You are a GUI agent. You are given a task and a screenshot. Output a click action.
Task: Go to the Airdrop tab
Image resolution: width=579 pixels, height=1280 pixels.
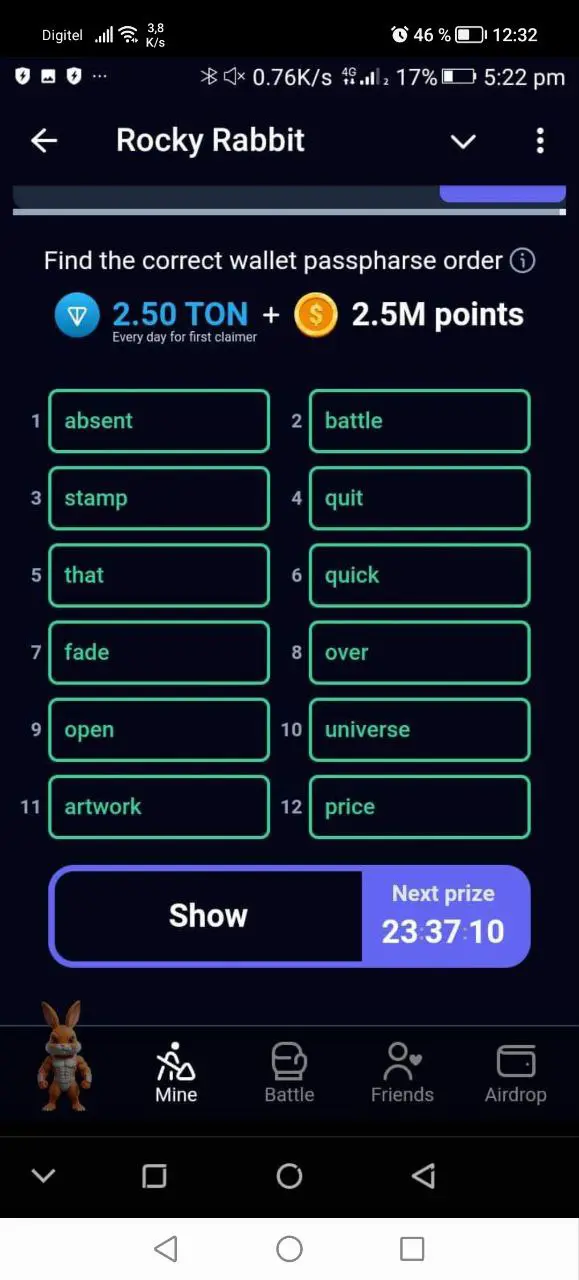(x=516, y=1074)
